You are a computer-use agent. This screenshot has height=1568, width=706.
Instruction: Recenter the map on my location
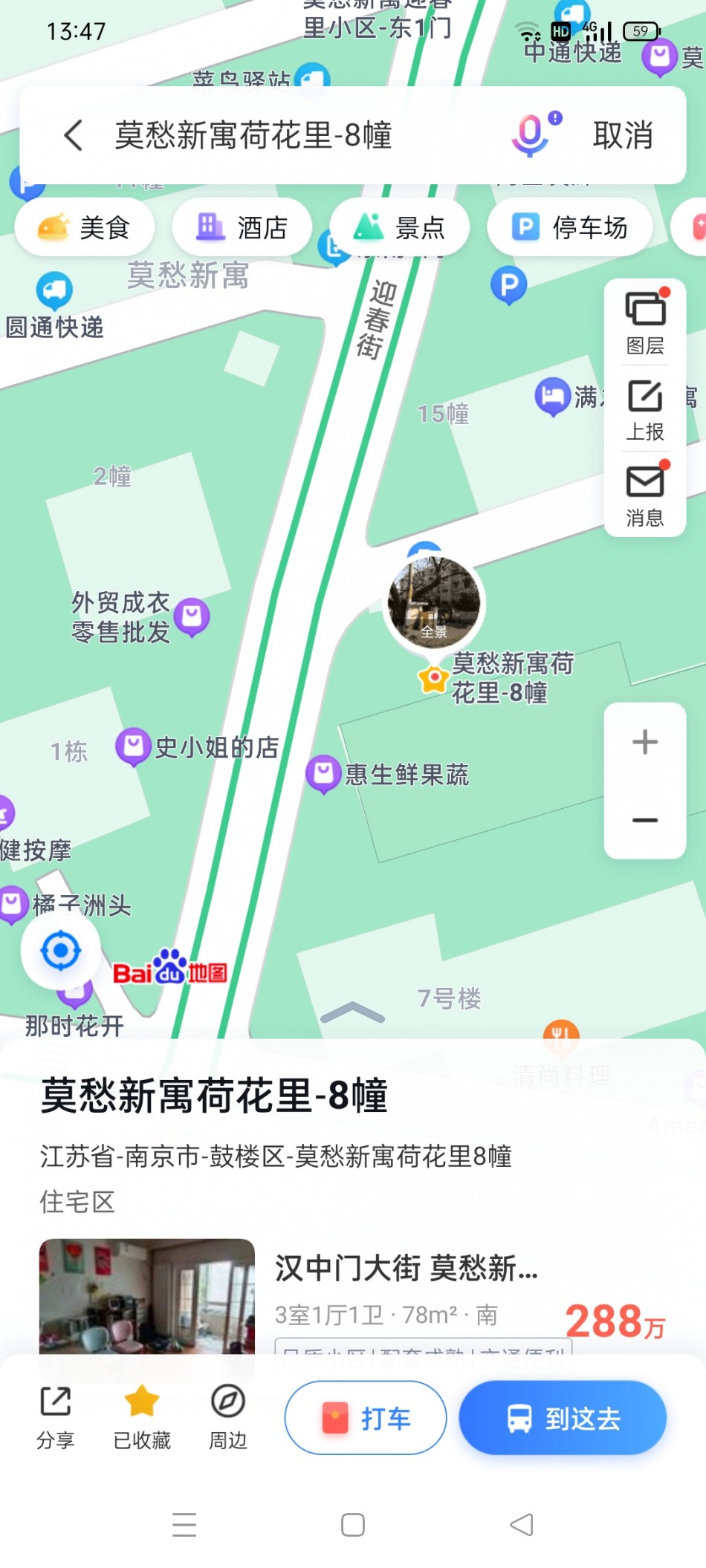pos(61,951)
